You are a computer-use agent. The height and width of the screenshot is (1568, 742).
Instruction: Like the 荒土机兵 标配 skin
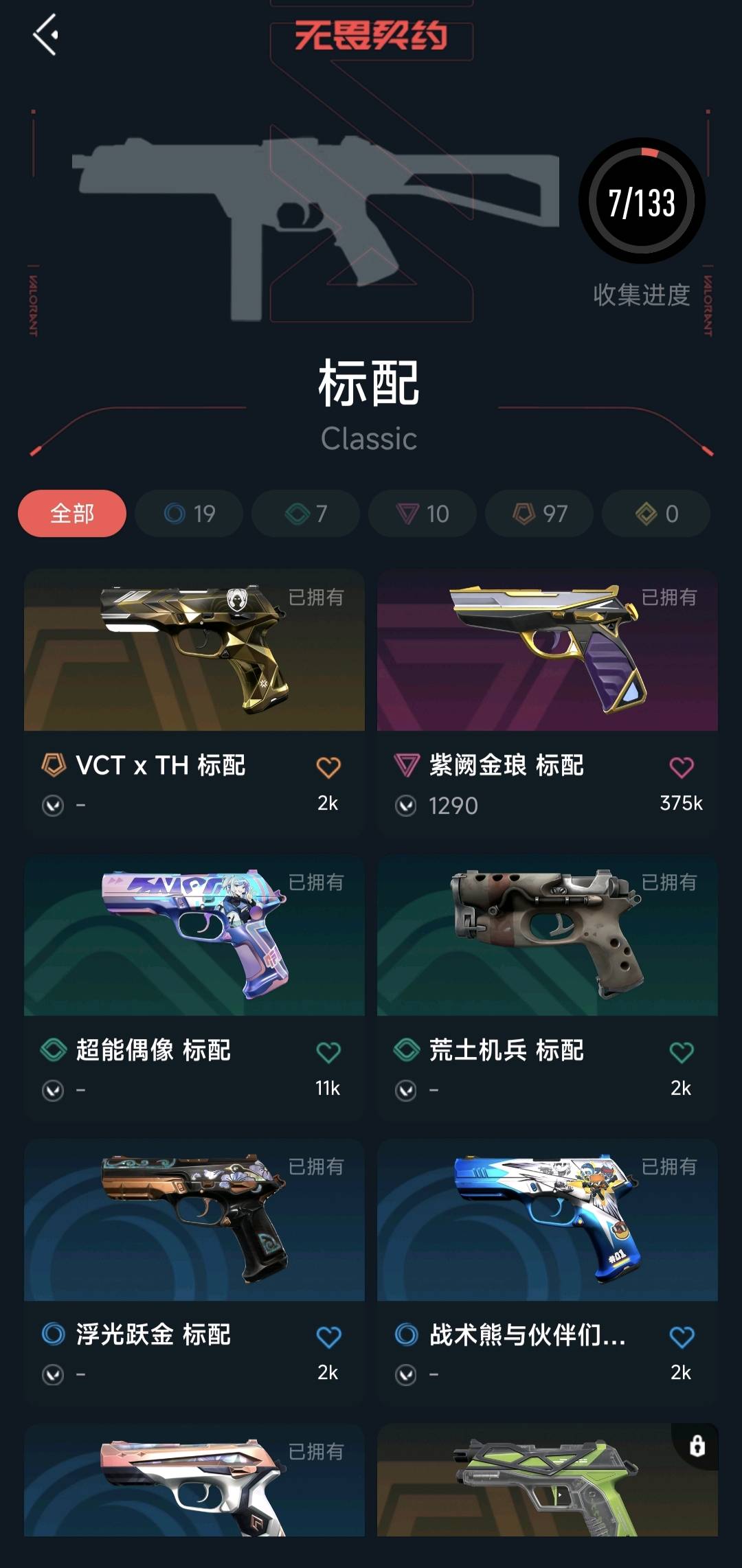click(x=682, y=1052)
